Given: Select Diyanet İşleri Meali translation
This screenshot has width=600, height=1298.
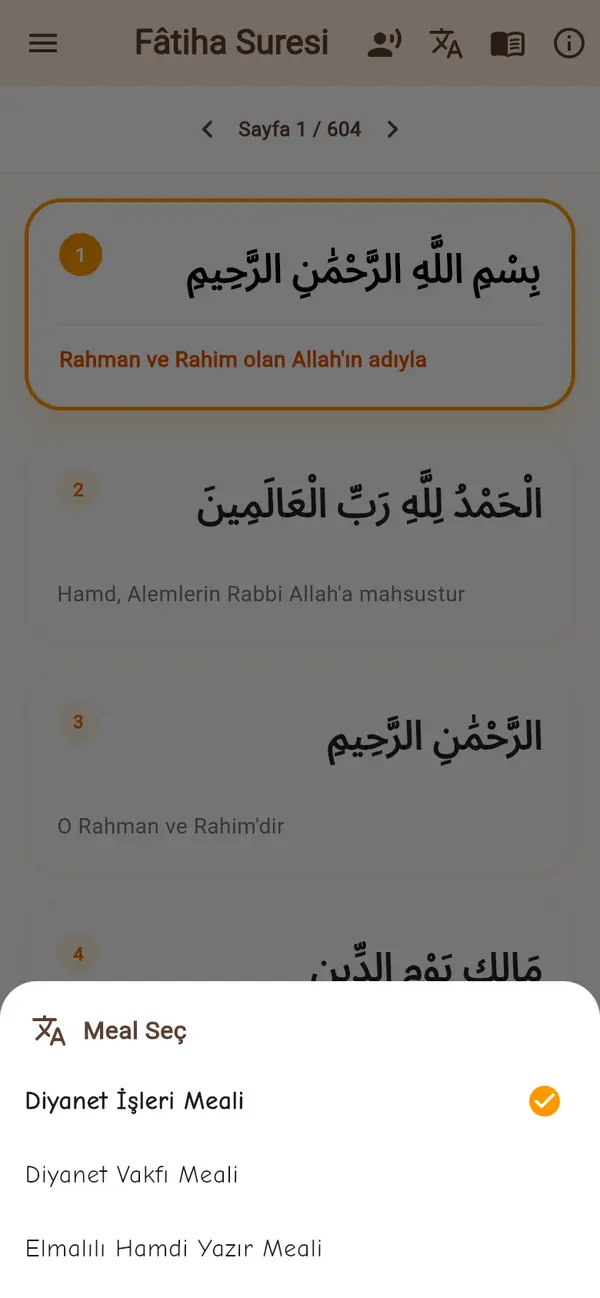Looking at the screenshot, I should pyautogui.click(x=300, y=1101).
